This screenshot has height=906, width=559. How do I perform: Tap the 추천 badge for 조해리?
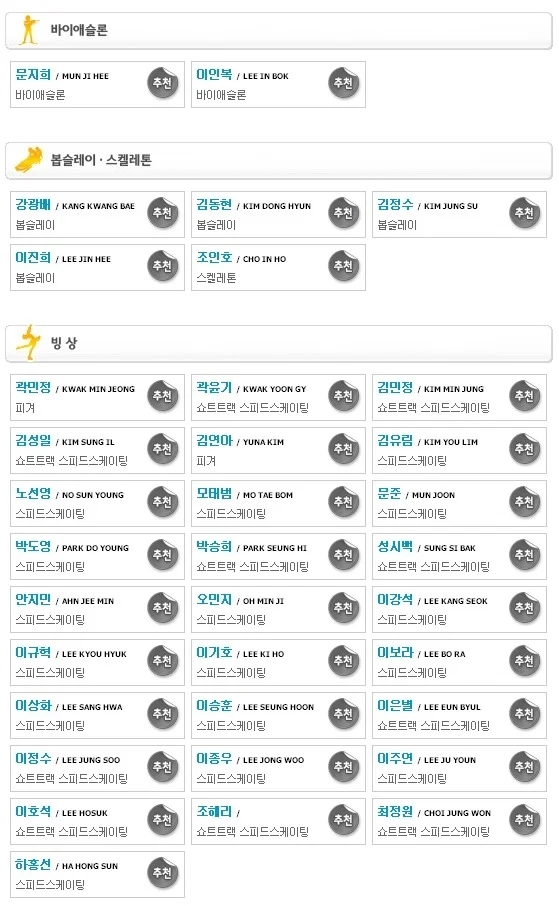(x=343, y=820)
